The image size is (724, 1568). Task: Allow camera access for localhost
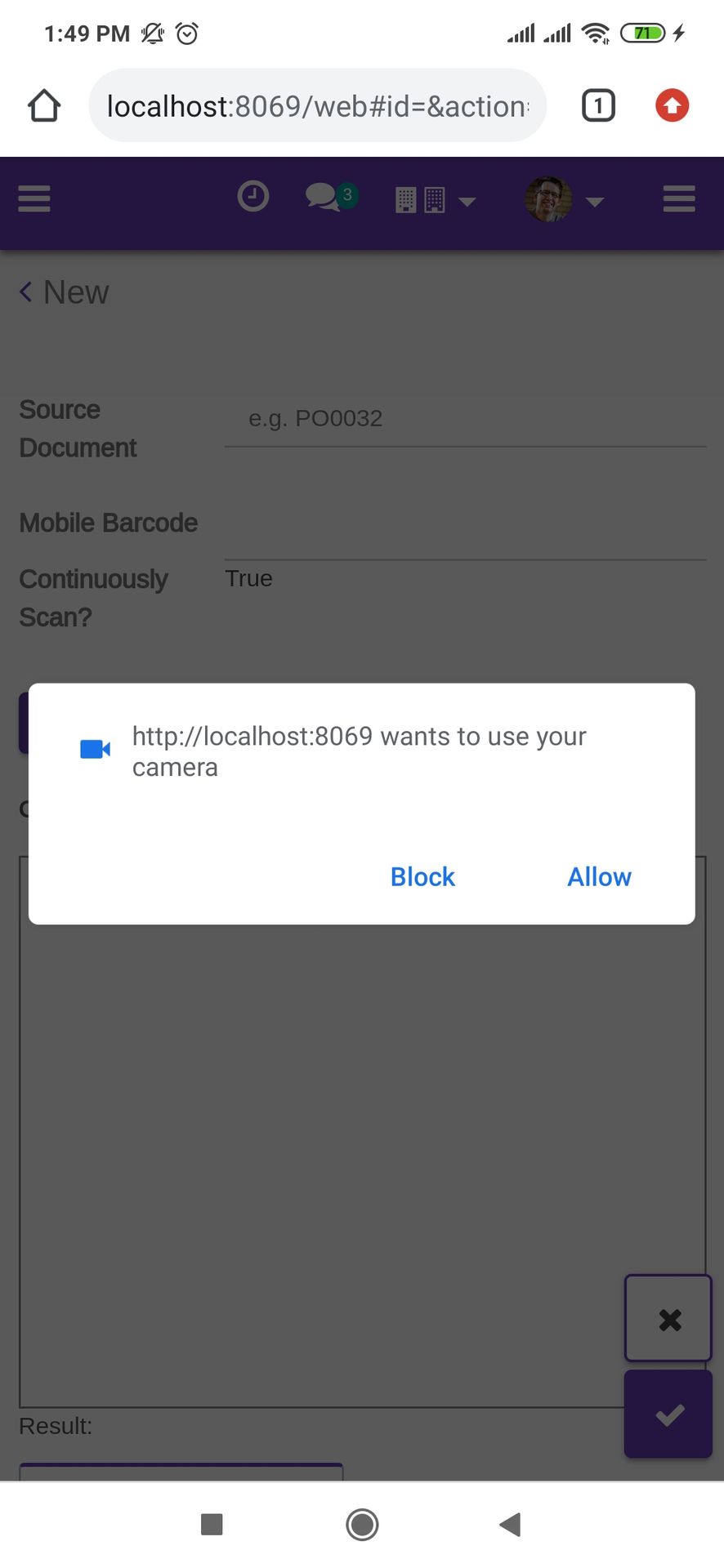599,876
